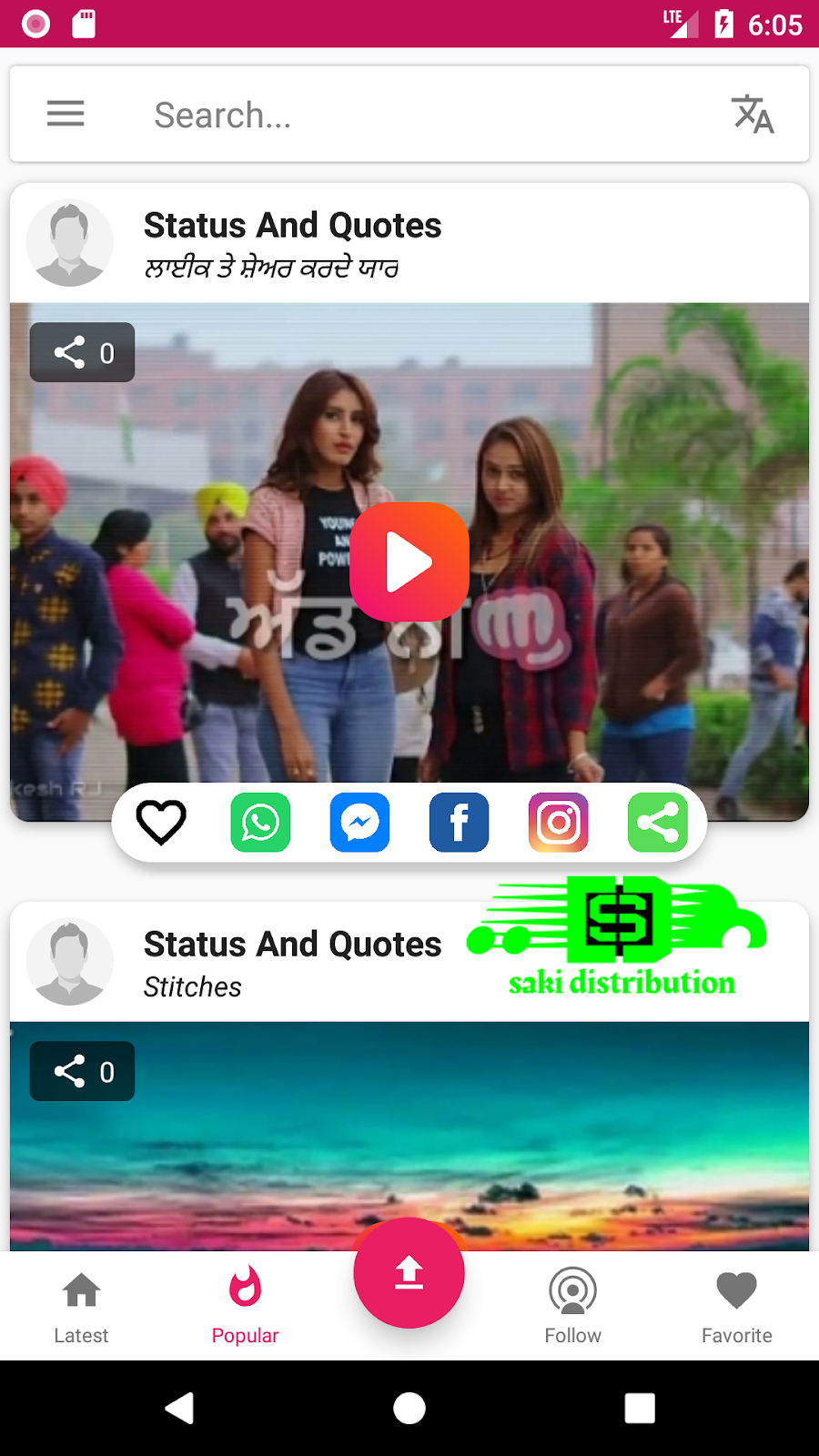Share first video via Messenger

click(x=359, y=823)
